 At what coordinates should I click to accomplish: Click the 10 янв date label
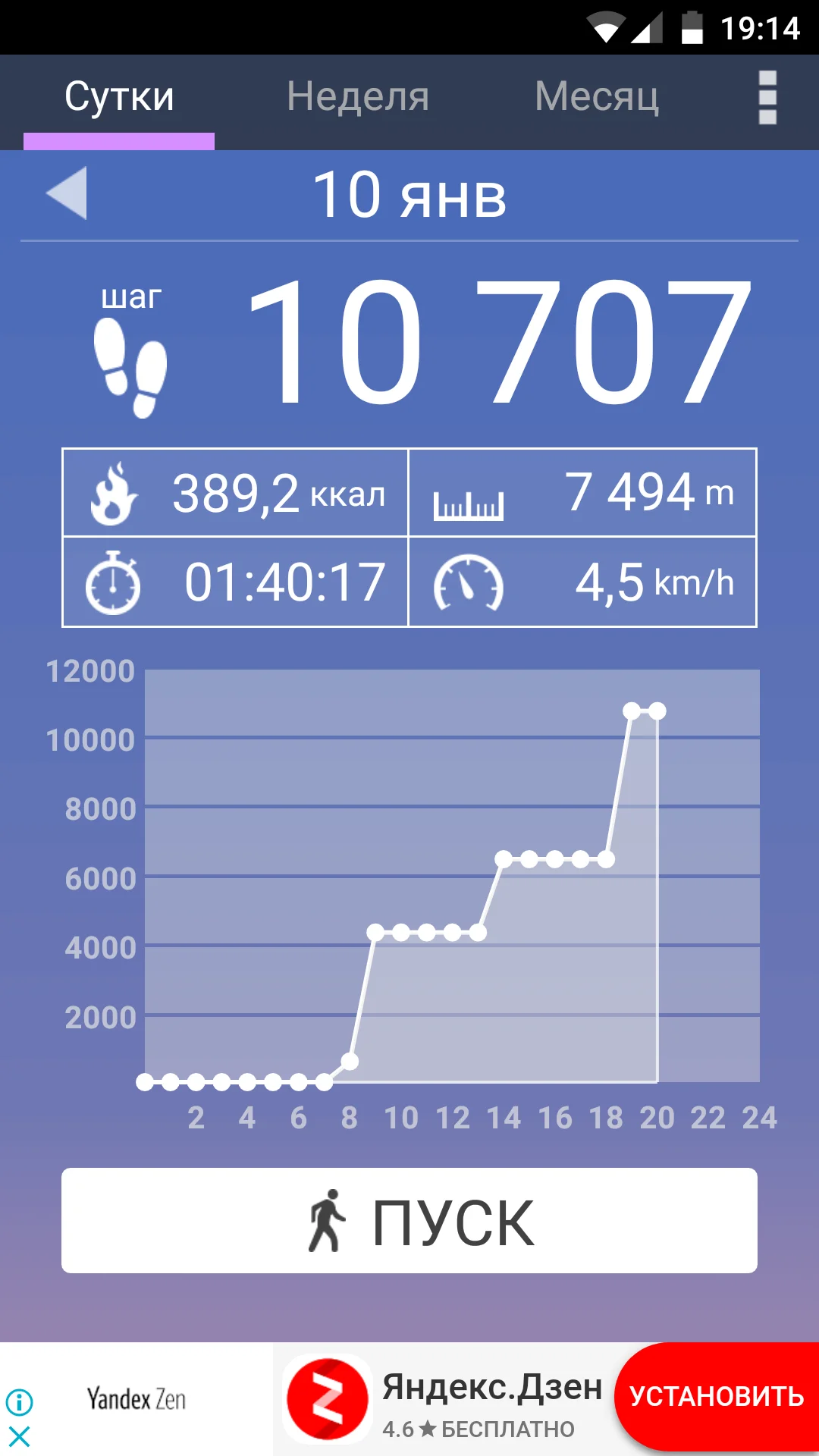coord(409,196)
